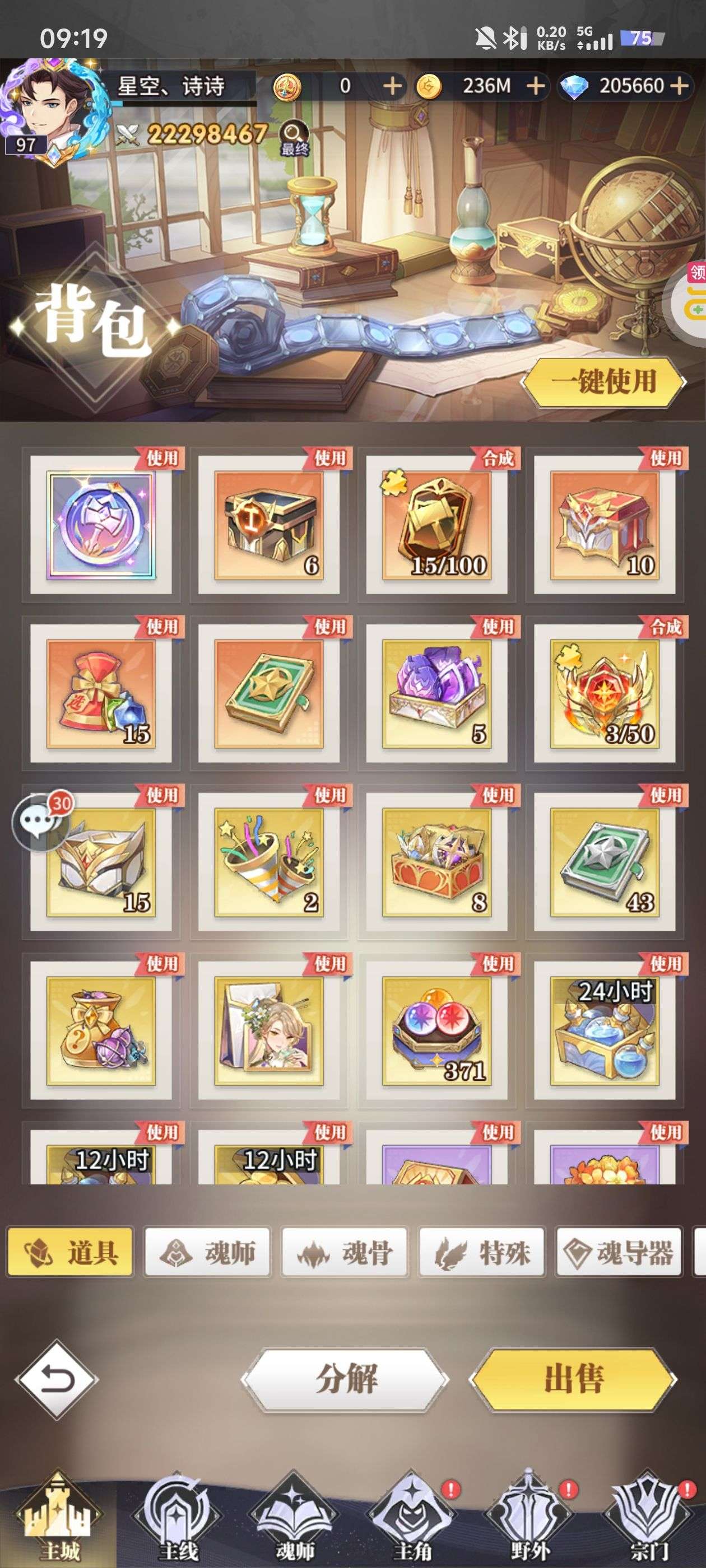Select the 特殊 category tab

(x=481, y=1253)
